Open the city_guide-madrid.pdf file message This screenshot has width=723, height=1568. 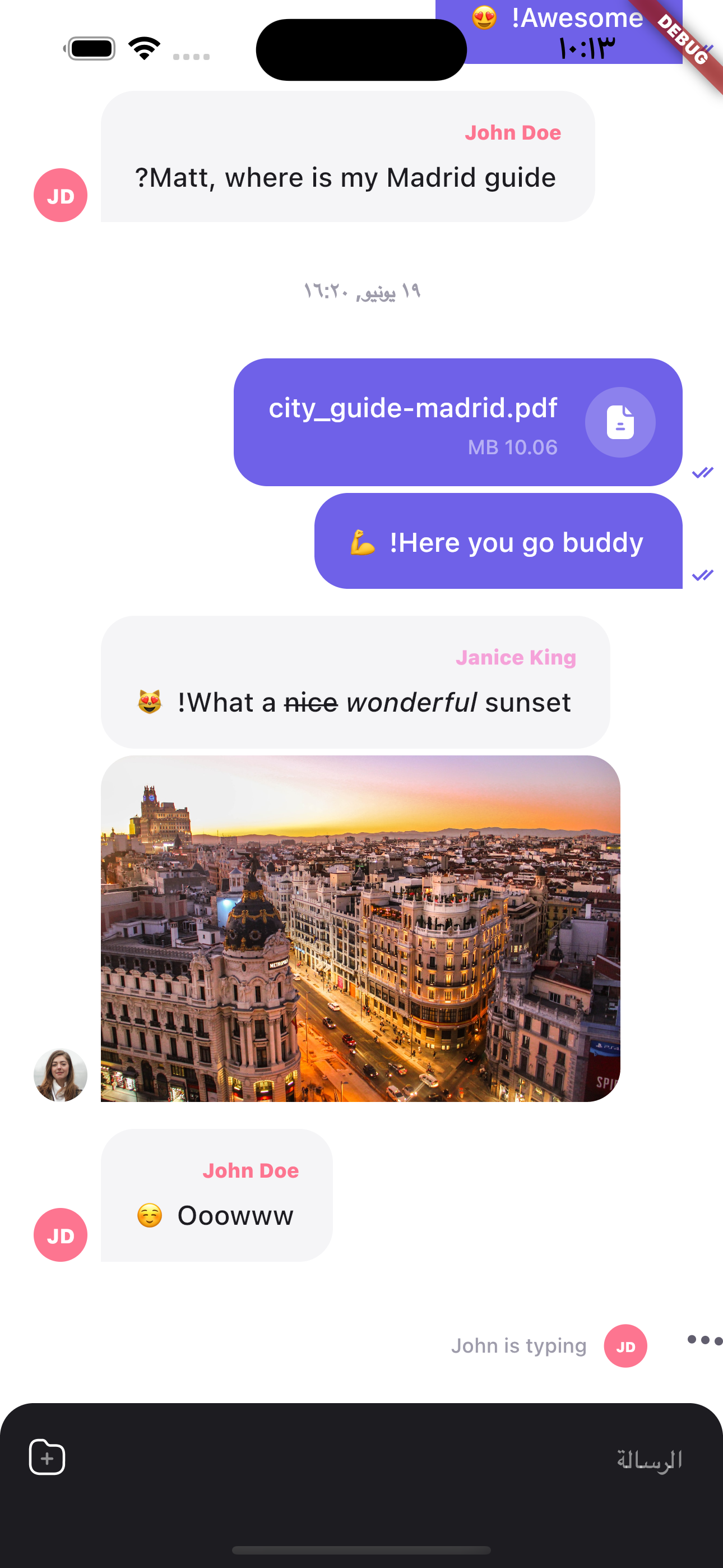(458, 422)
